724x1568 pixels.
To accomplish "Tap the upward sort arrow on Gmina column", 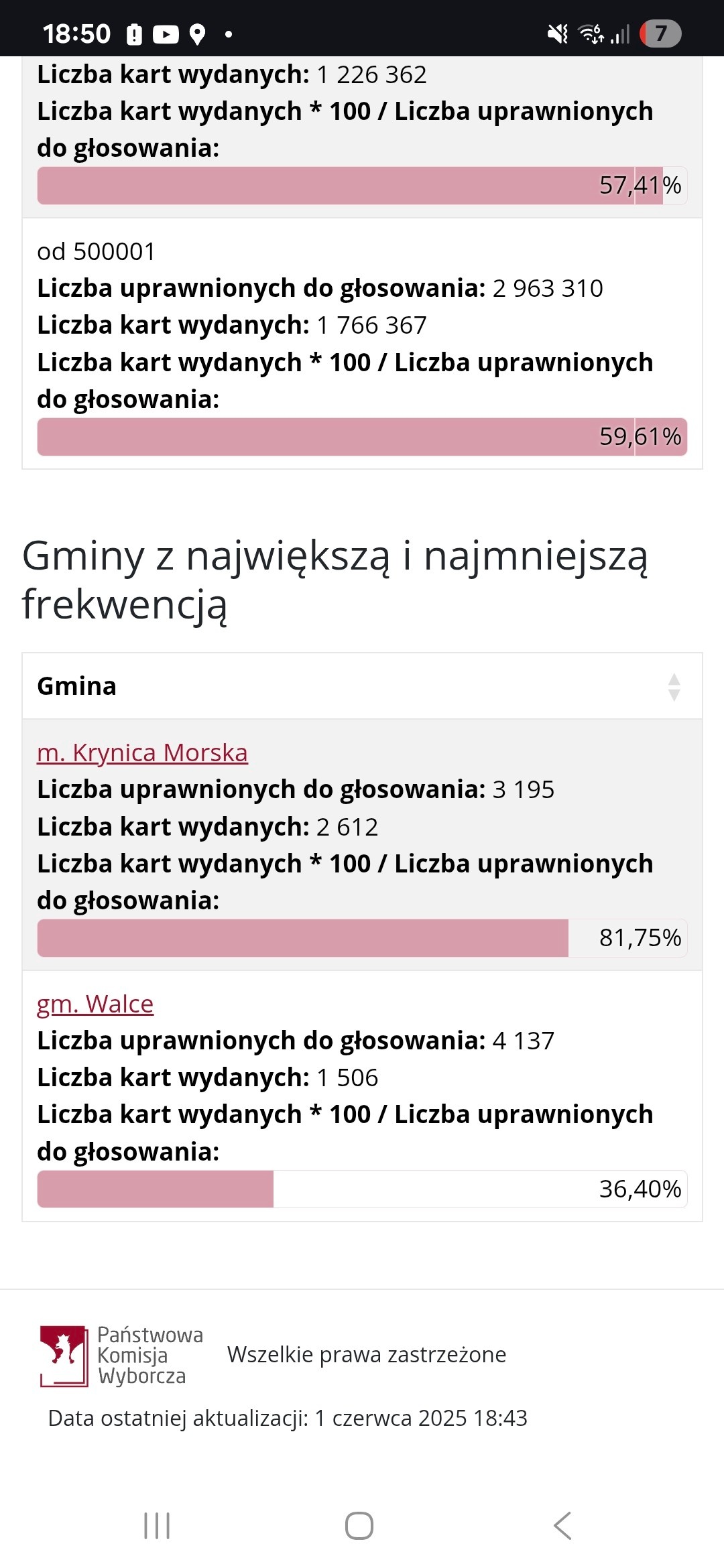I will (674, 679).
